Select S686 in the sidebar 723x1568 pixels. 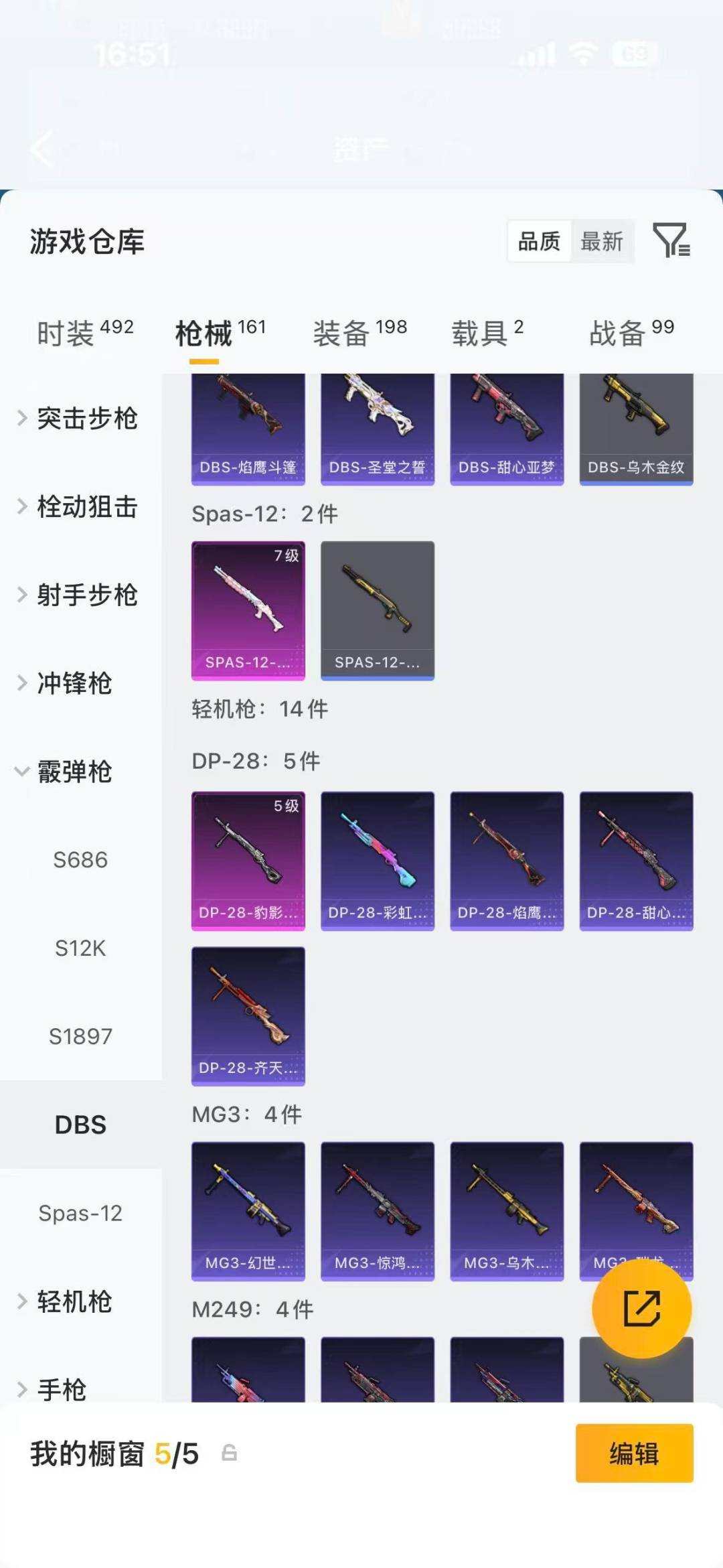click(80, 861)
